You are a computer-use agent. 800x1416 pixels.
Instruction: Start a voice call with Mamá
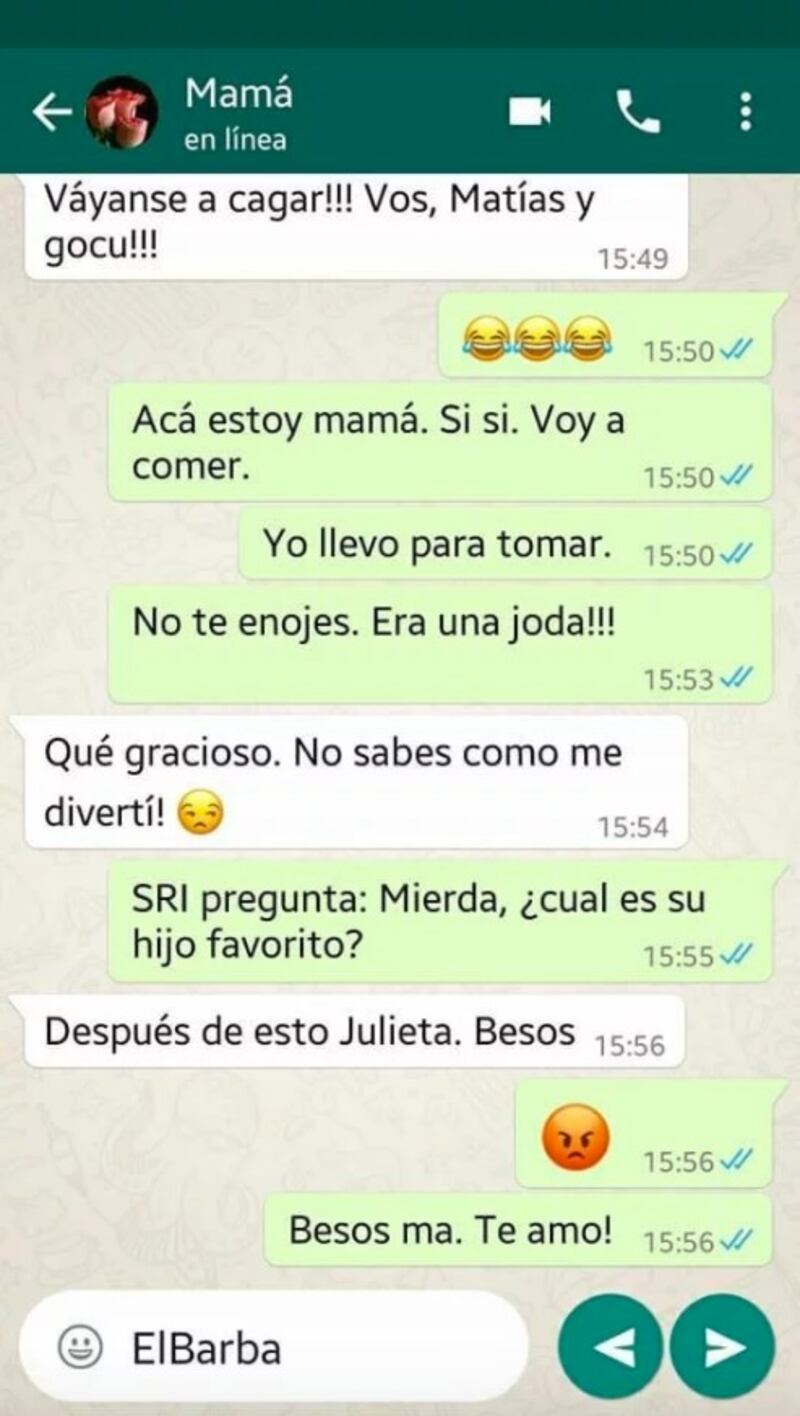pos(638,112)
